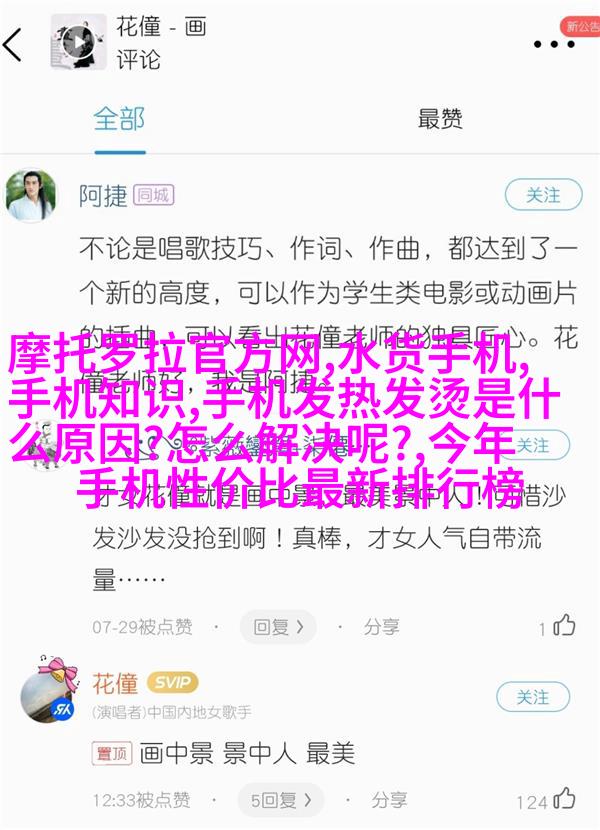Switch to the 全部 tab
Viewport: 600px width, 830px height.
click(x=121, y=119)
